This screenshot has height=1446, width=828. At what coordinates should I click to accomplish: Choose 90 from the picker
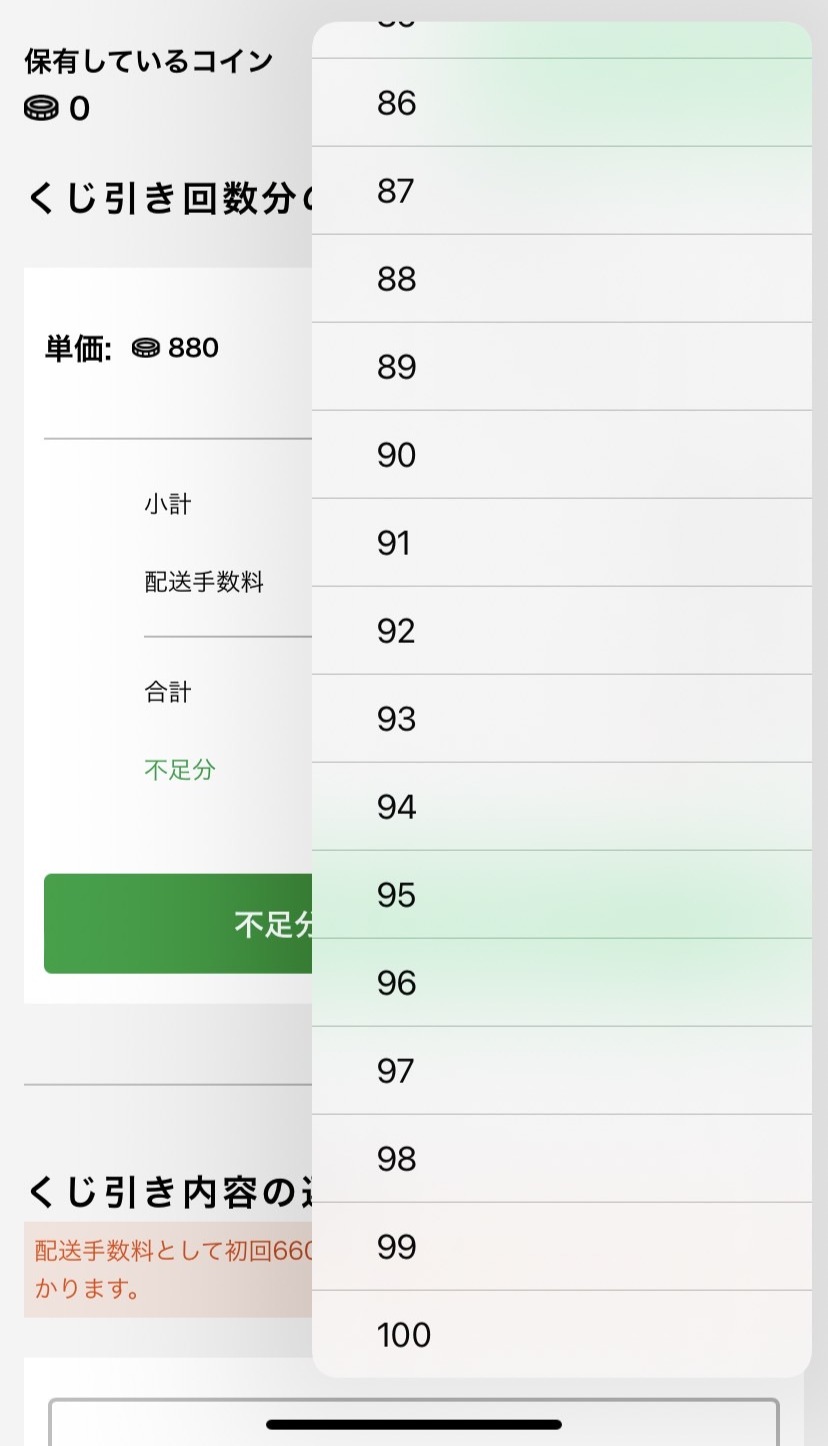point(561,455)
